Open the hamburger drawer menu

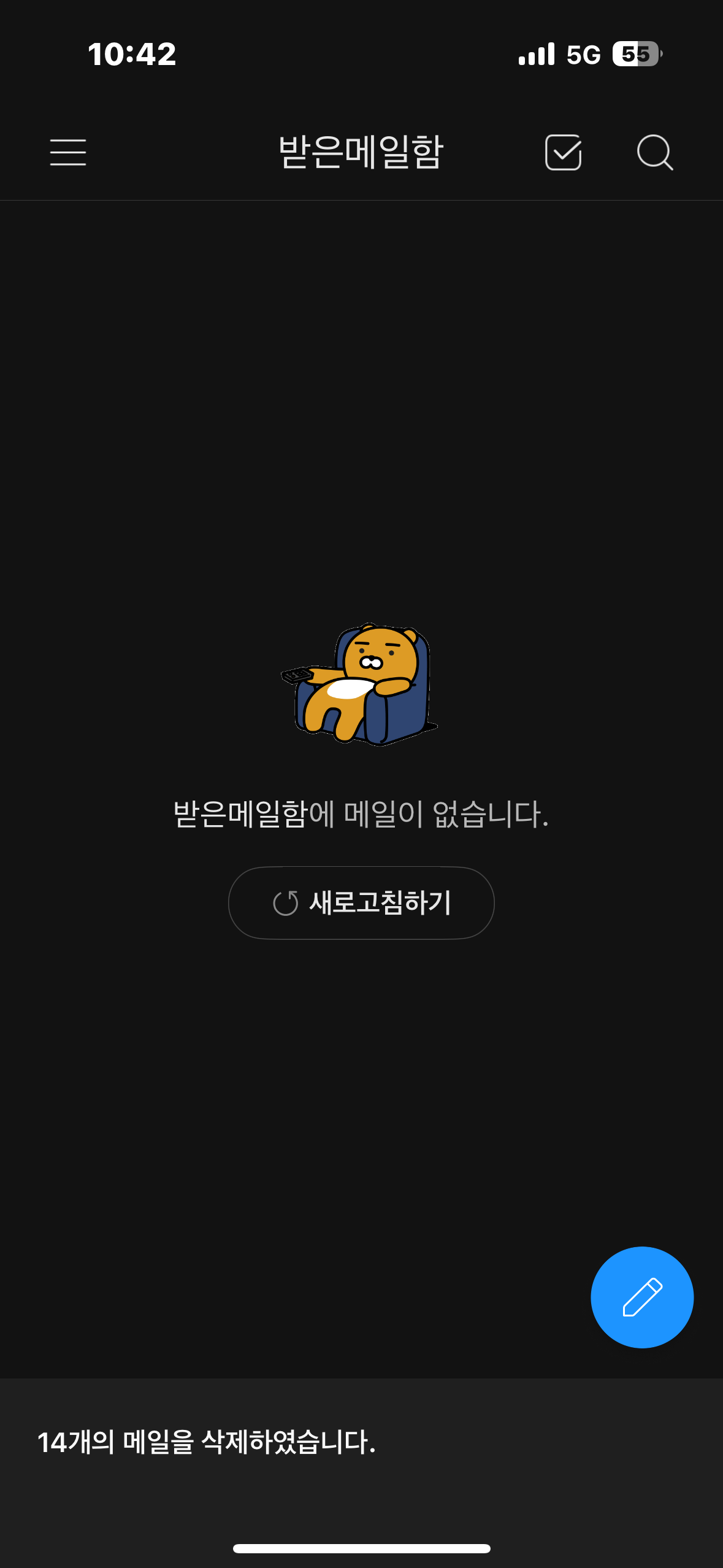(x=68, y=152)
